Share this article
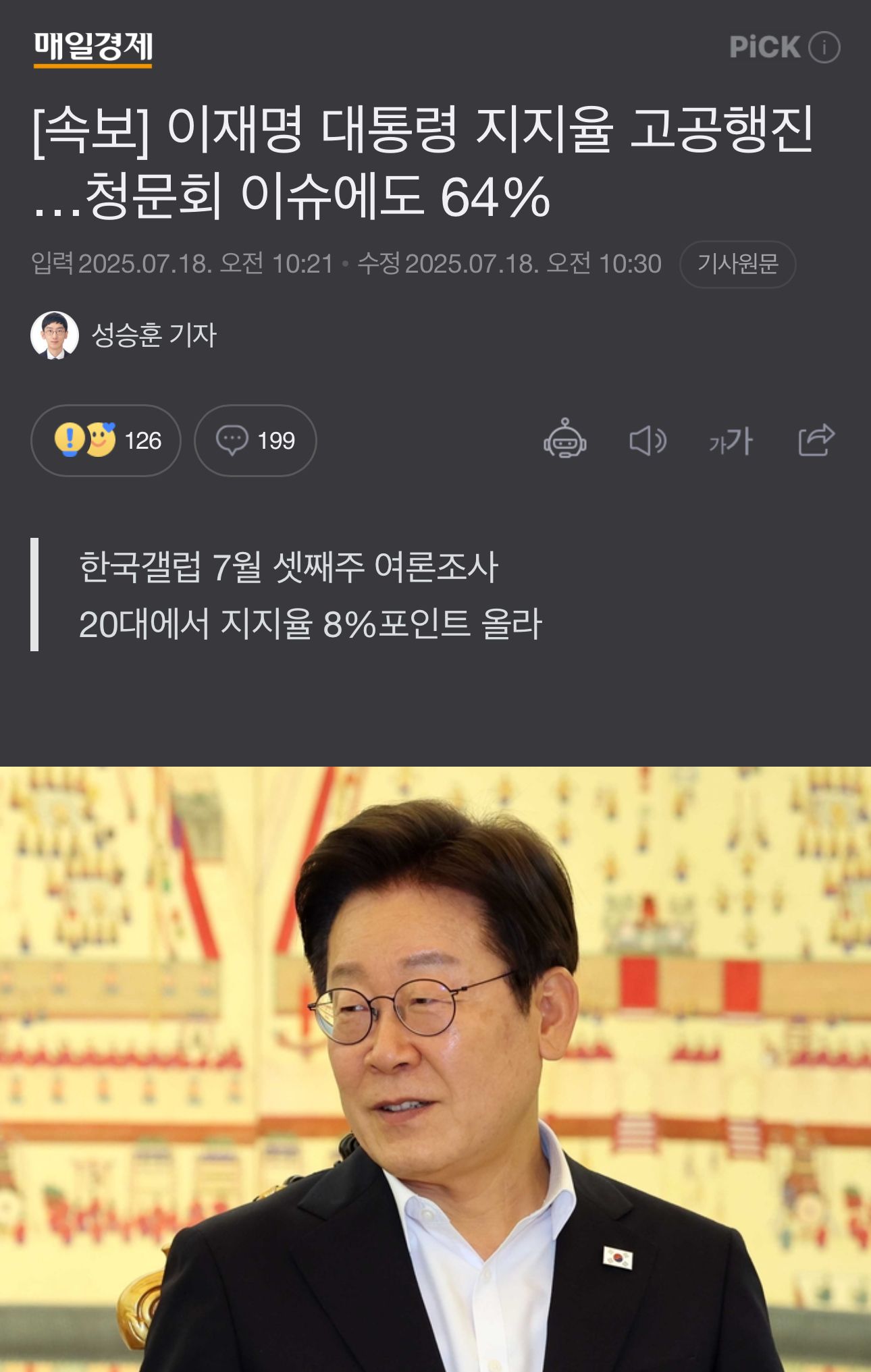Image resolution: width=871 pixels, height=1372 pixels. point(816,440)
